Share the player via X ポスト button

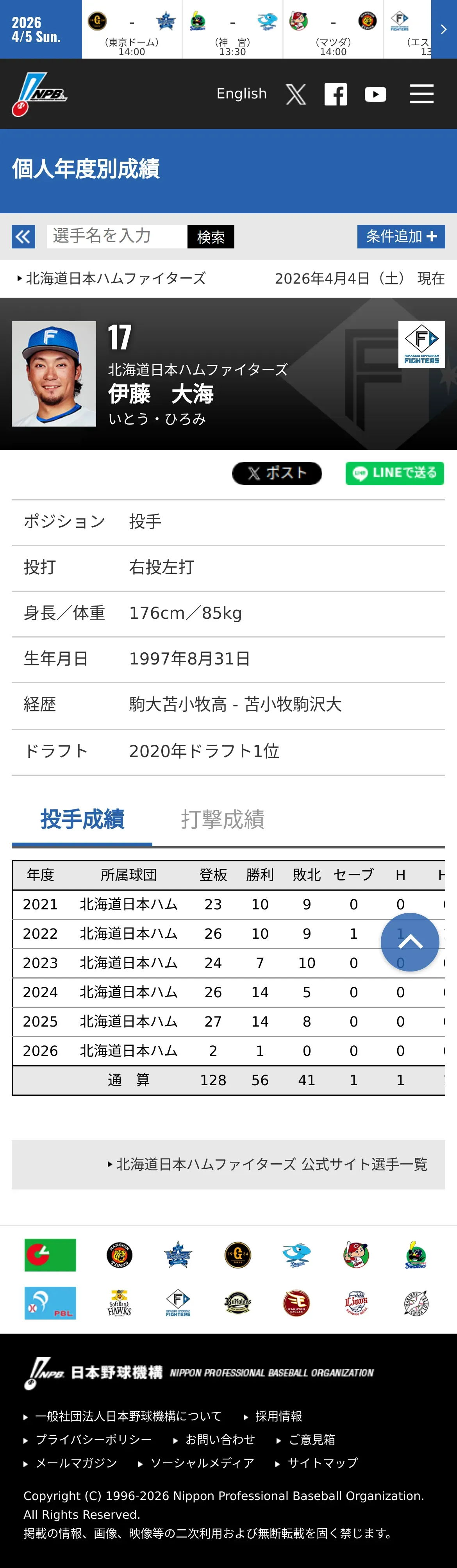coord(277,473)
